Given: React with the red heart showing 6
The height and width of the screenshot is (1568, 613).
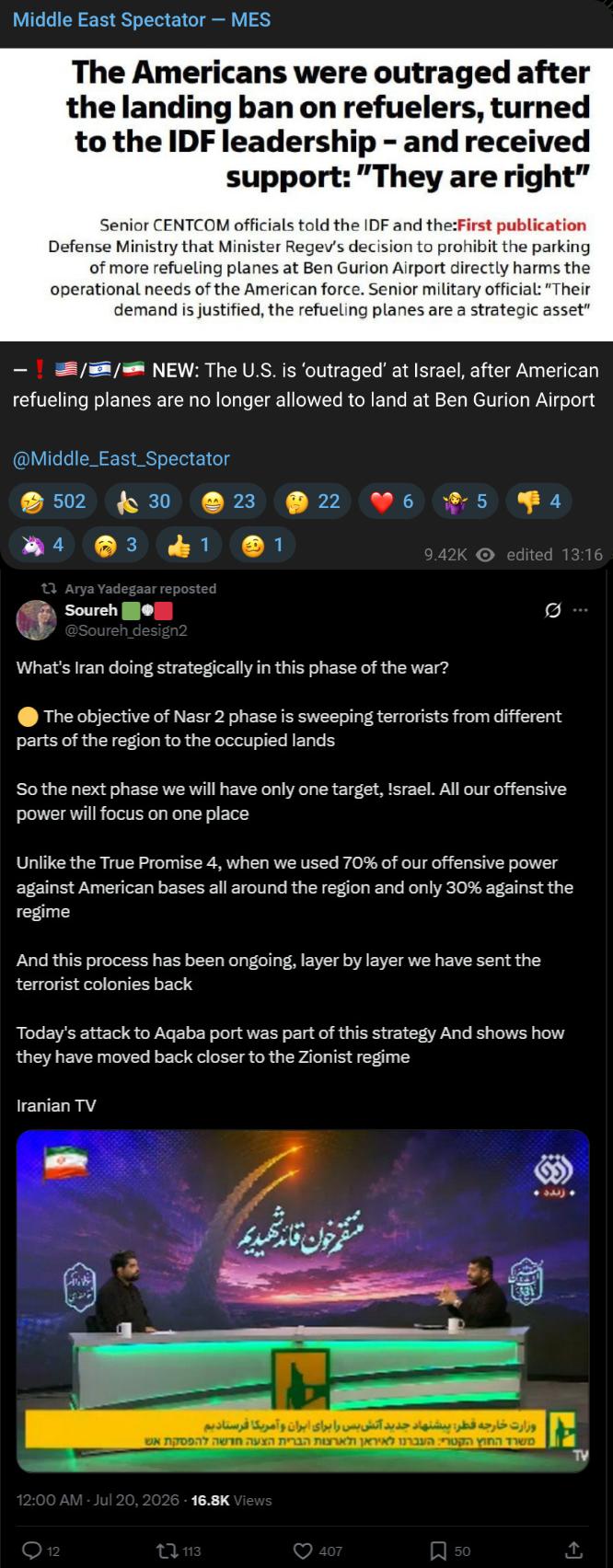Looking at the screenshot, I should click(391, 501).
